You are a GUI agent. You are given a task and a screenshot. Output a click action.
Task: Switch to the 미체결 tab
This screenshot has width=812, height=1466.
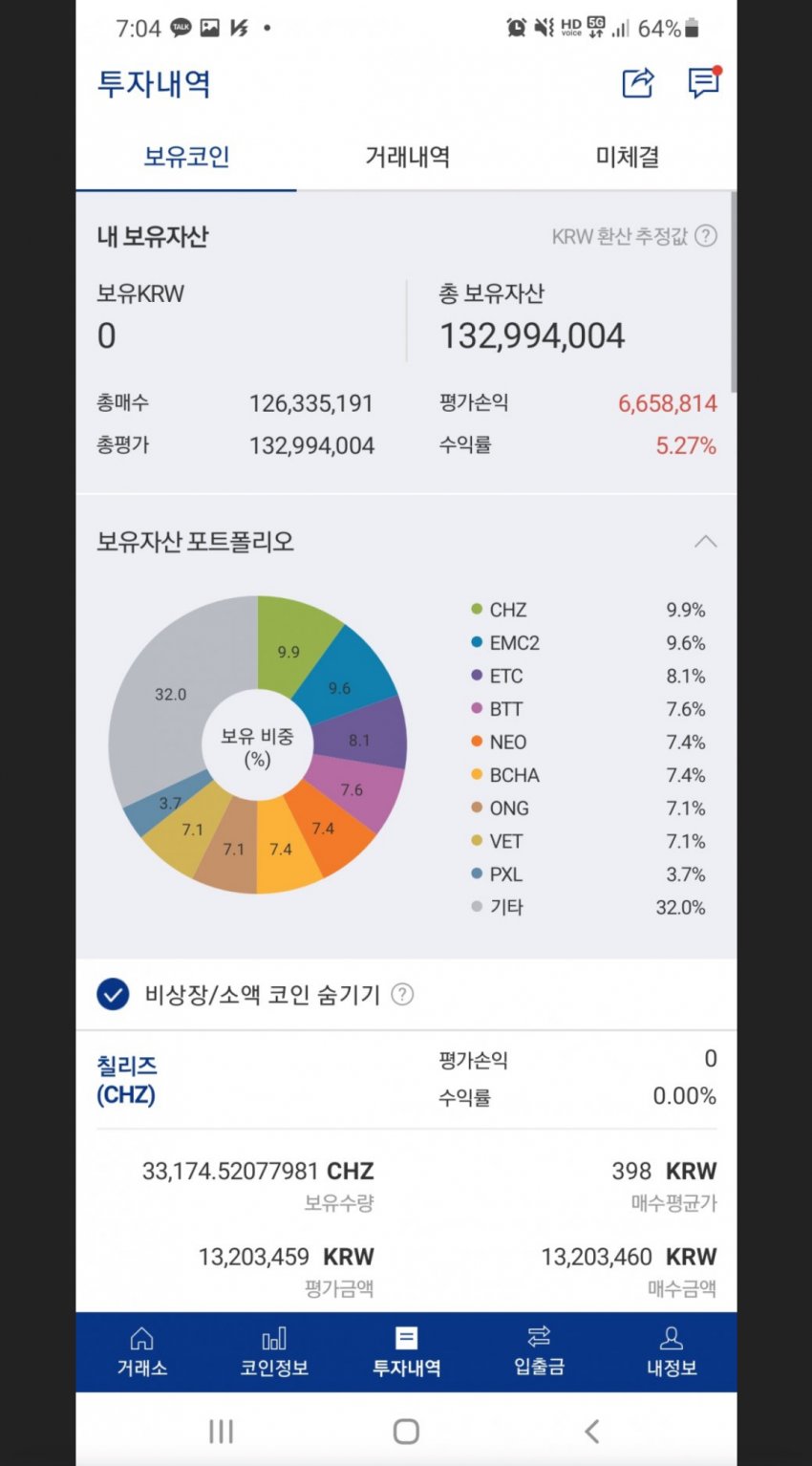coord(627,157)
